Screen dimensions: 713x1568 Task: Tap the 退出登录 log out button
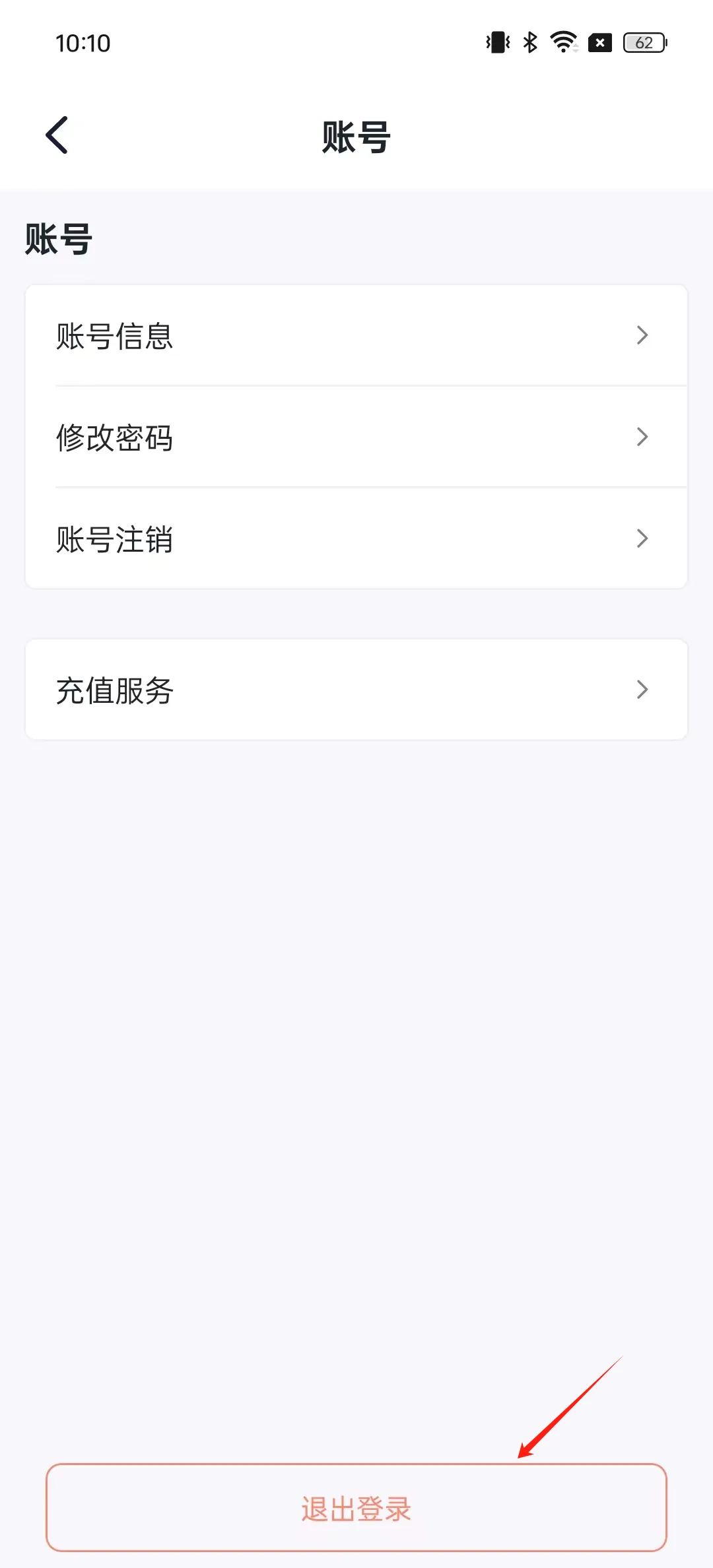356,1509
